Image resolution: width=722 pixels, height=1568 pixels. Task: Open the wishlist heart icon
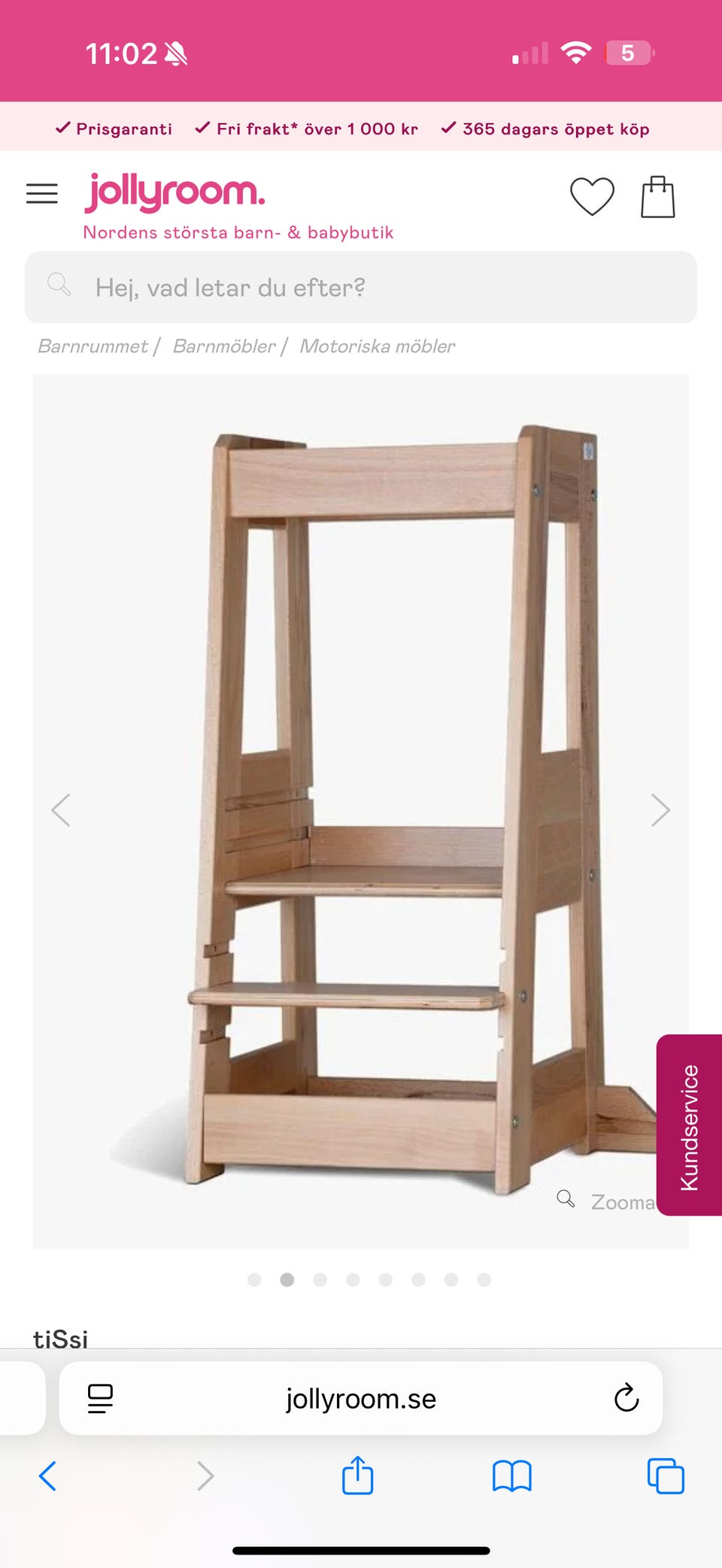coord(592,197)
